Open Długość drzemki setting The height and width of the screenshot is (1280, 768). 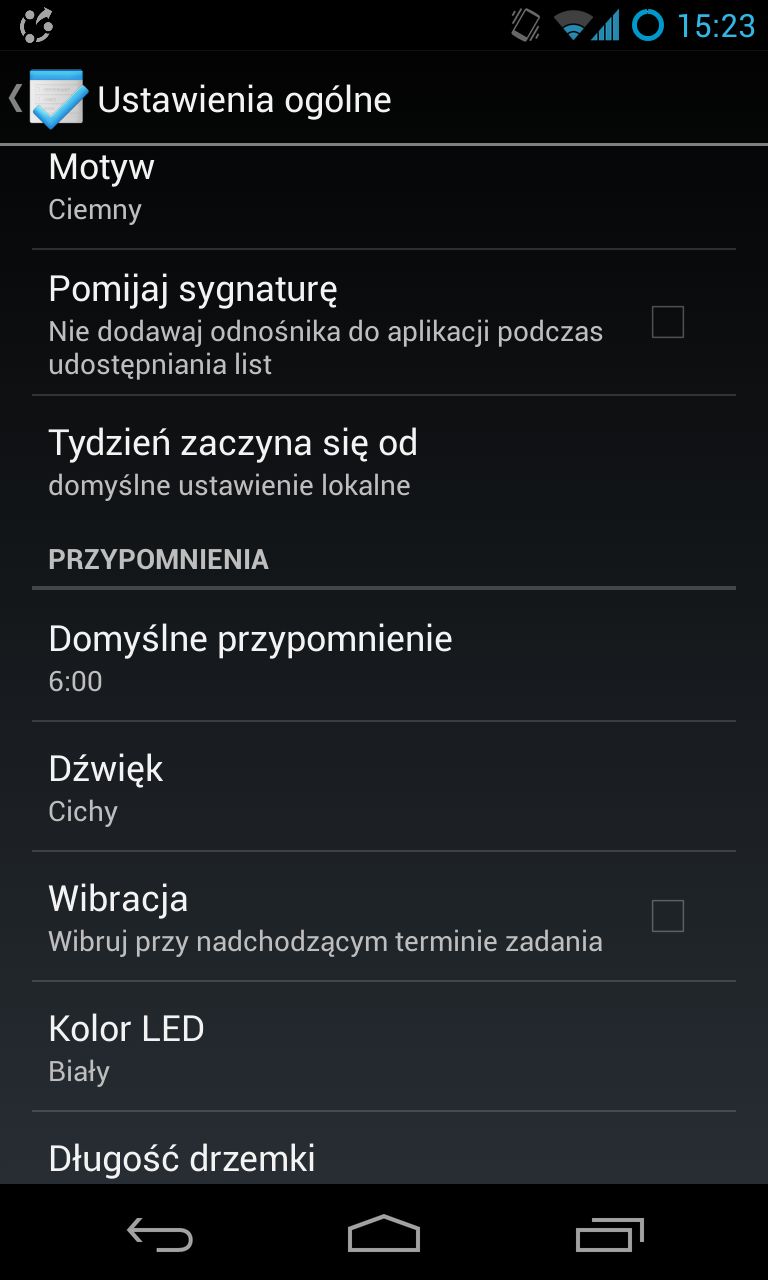(384, 1148)
